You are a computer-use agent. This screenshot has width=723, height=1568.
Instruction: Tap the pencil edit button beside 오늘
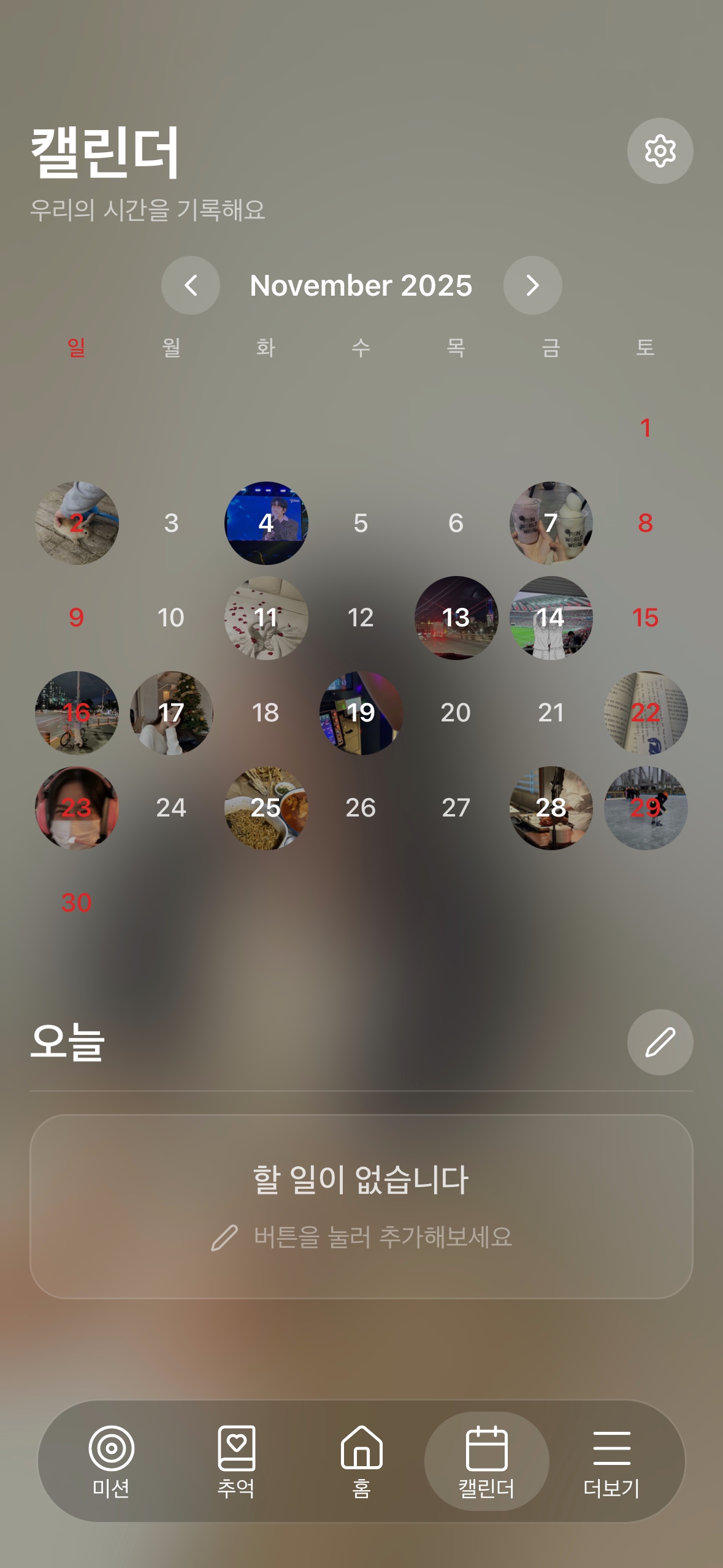tap(660, 1042)
